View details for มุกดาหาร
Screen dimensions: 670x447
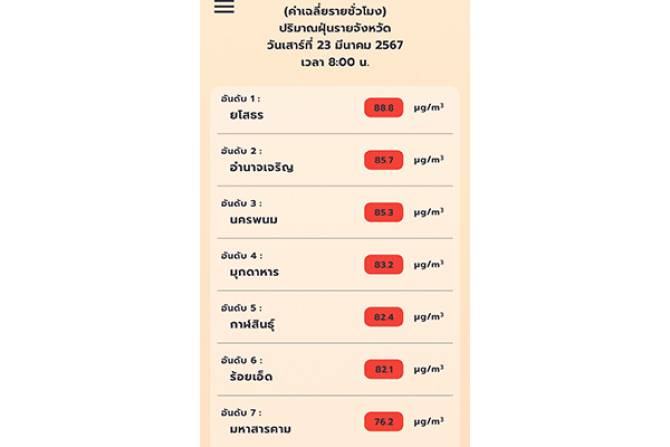(x=333, y=264)
